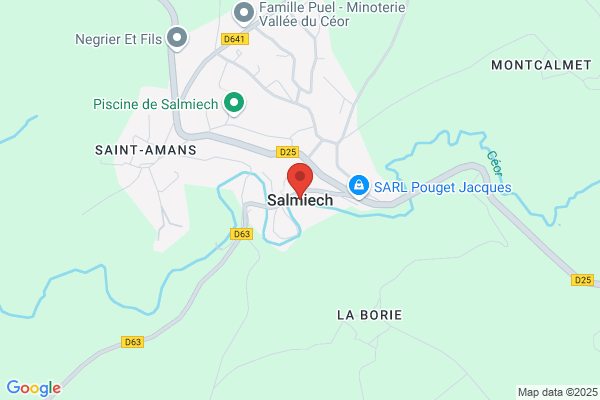Select the Piscine de Salmiech marker
This screenshot has height=400, width=600.
[x=234, y=104]
